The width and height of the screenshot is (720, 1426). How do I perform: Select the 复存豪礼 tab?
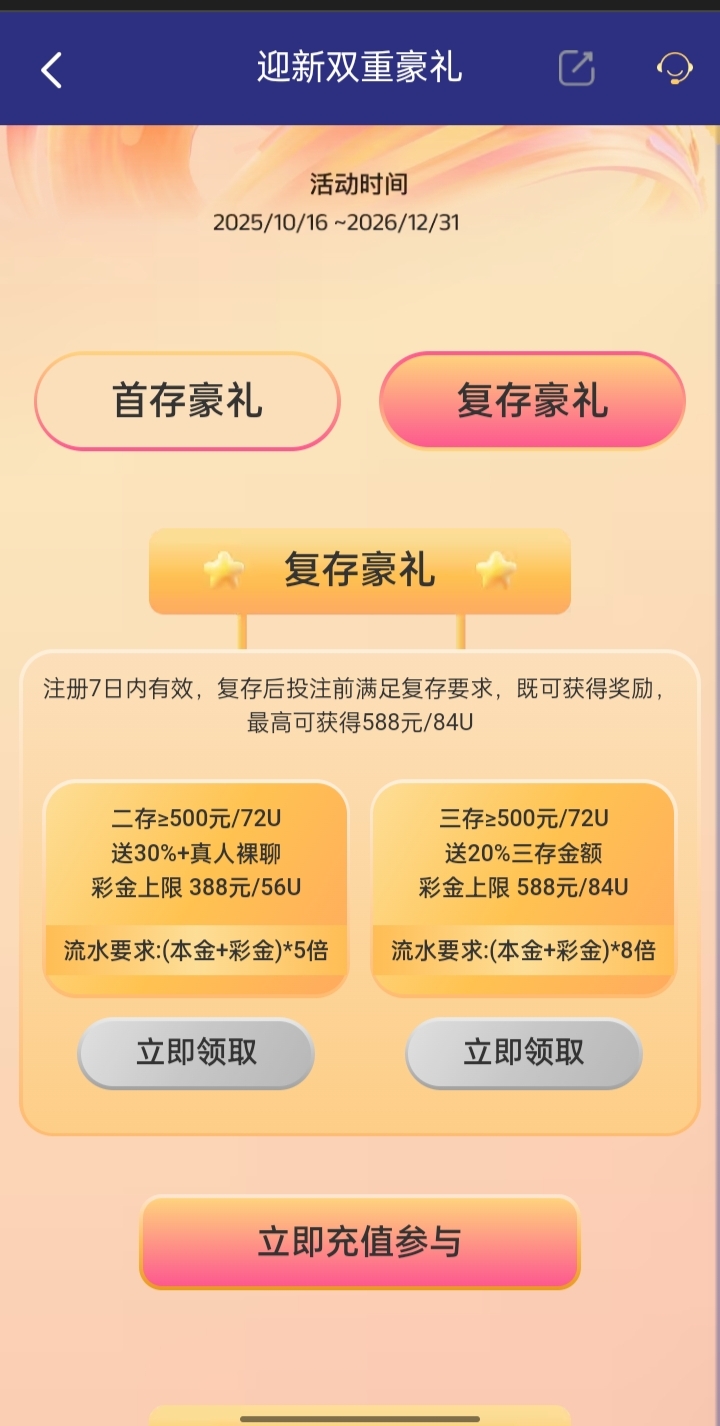point(532,401)
